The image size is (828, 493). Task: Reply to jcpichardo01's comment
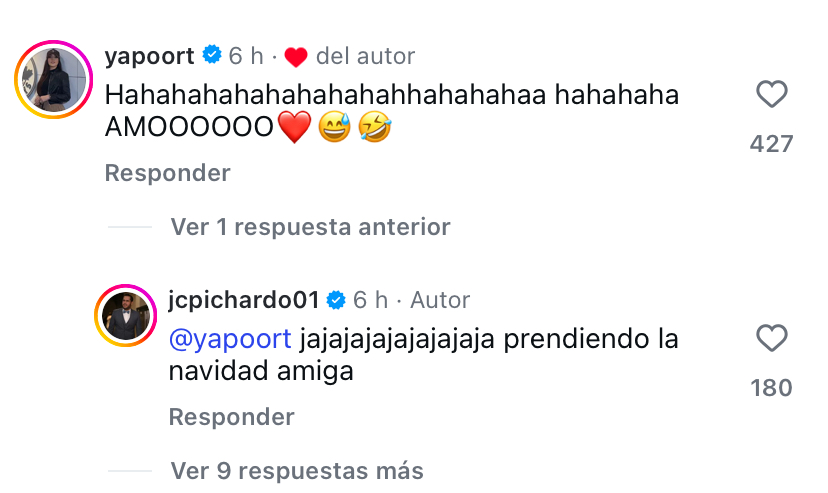coord(231,416)
